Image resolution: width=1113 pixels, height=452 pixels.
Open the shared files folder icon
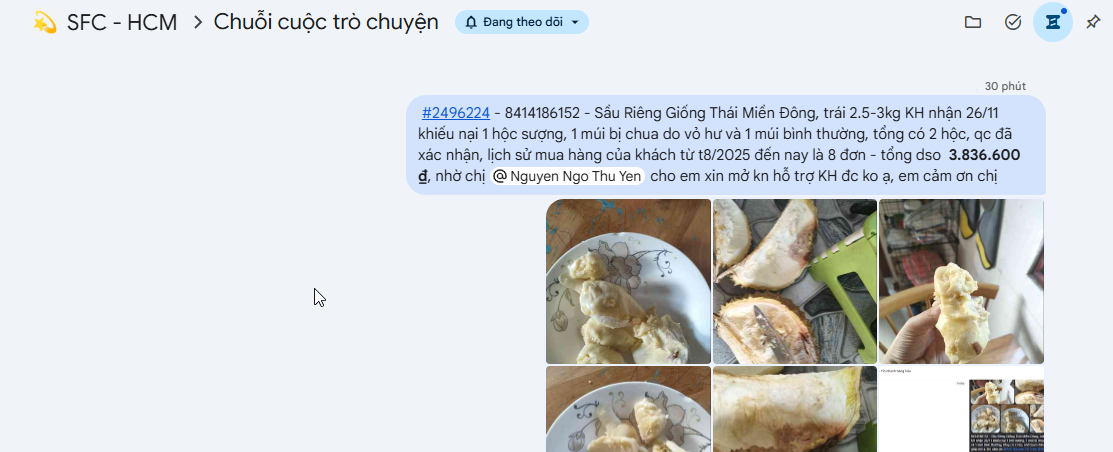click(x=972, y=22)
